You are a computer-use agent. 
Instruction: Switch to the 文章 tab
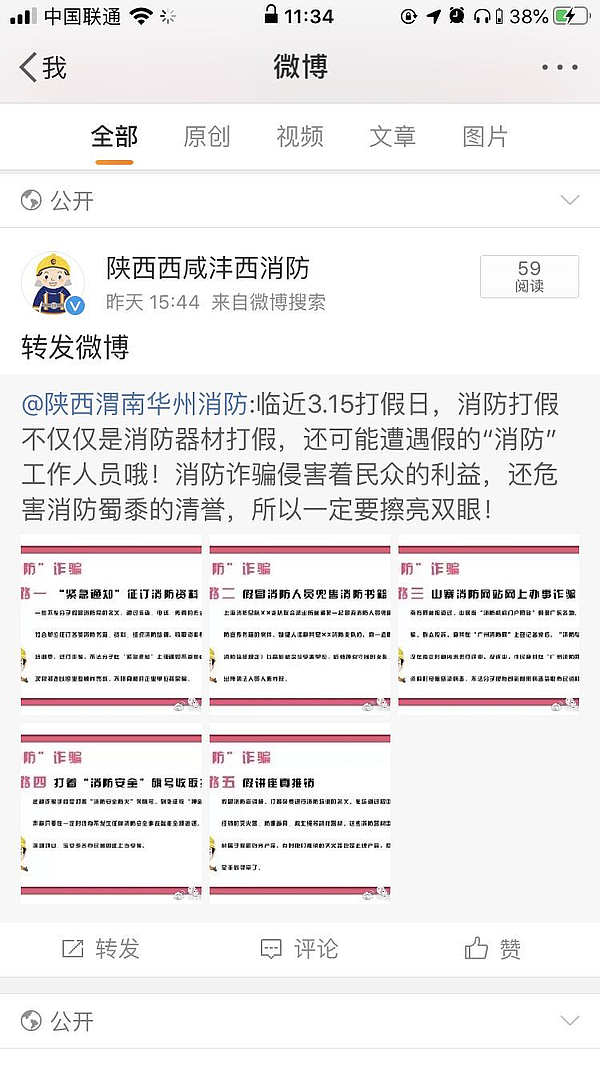pos(392,137)
